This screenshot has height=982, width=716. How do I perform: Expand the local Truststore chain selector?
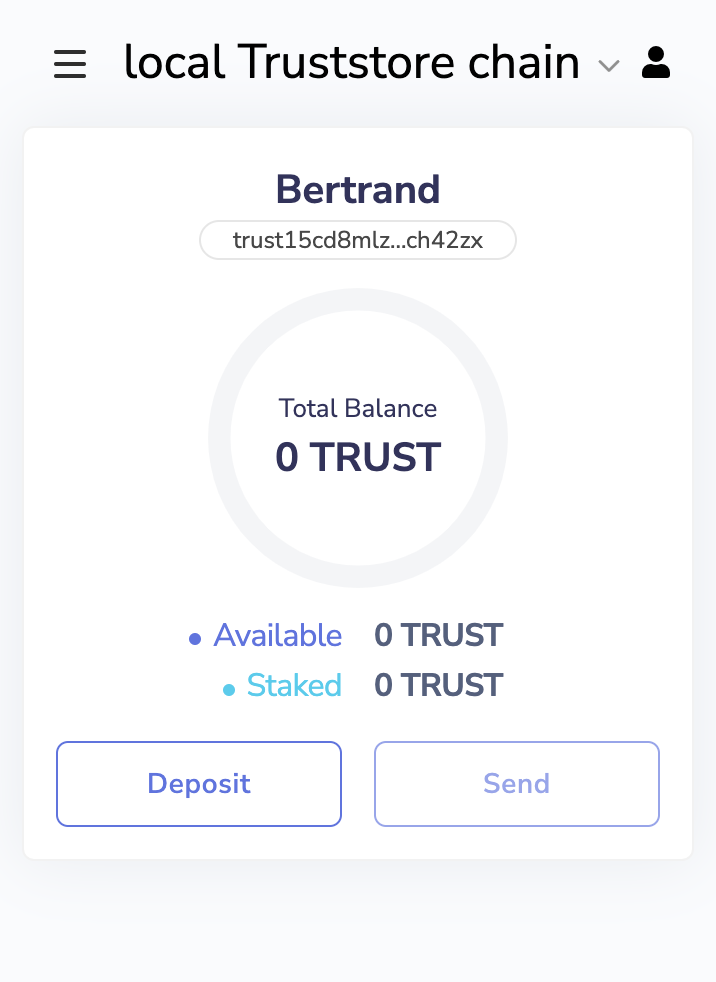[x=608, y=66]
